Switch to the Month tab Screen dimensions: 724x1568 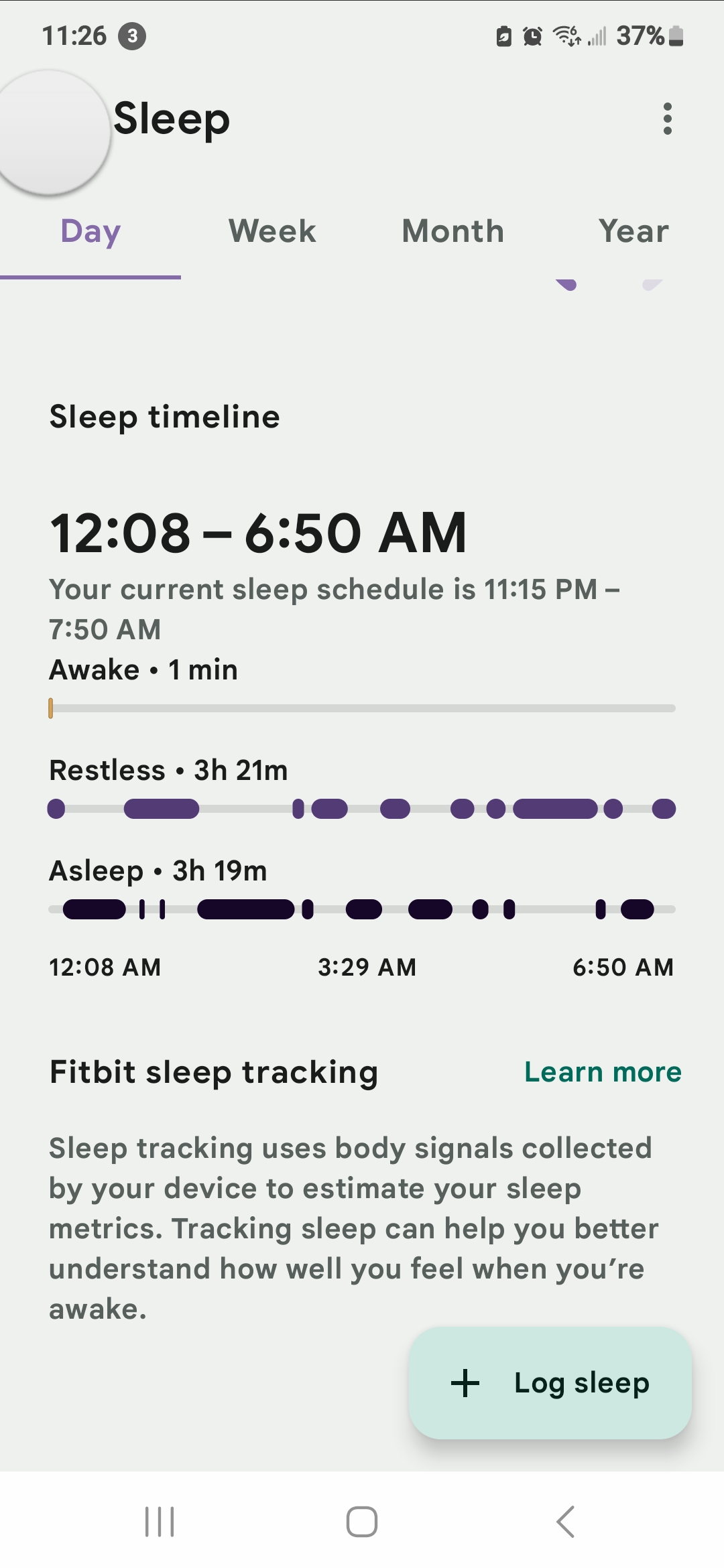(452, 231)
